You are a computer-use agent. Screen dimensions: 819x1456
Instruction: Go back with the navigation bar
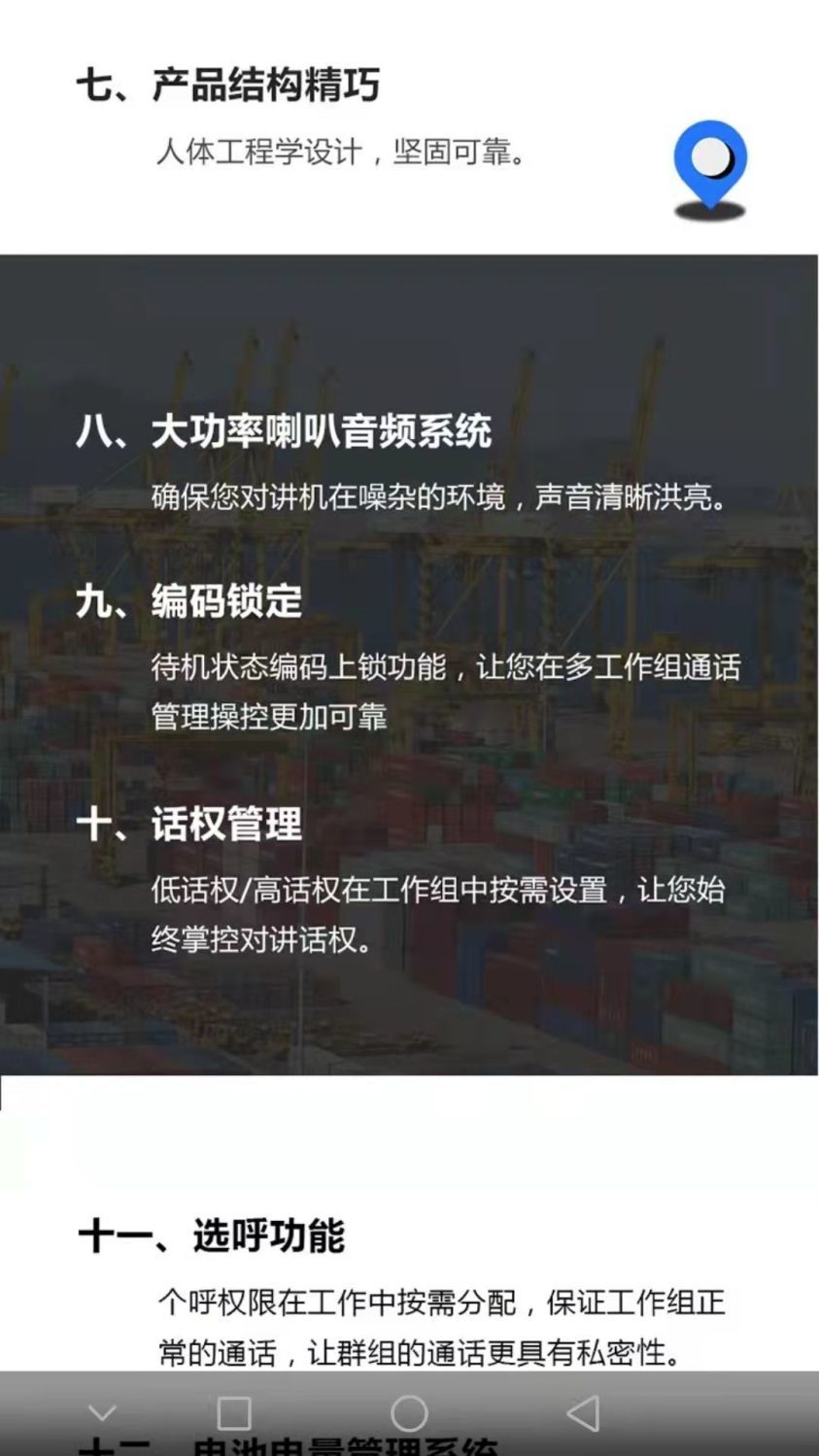coord(583,1413)
